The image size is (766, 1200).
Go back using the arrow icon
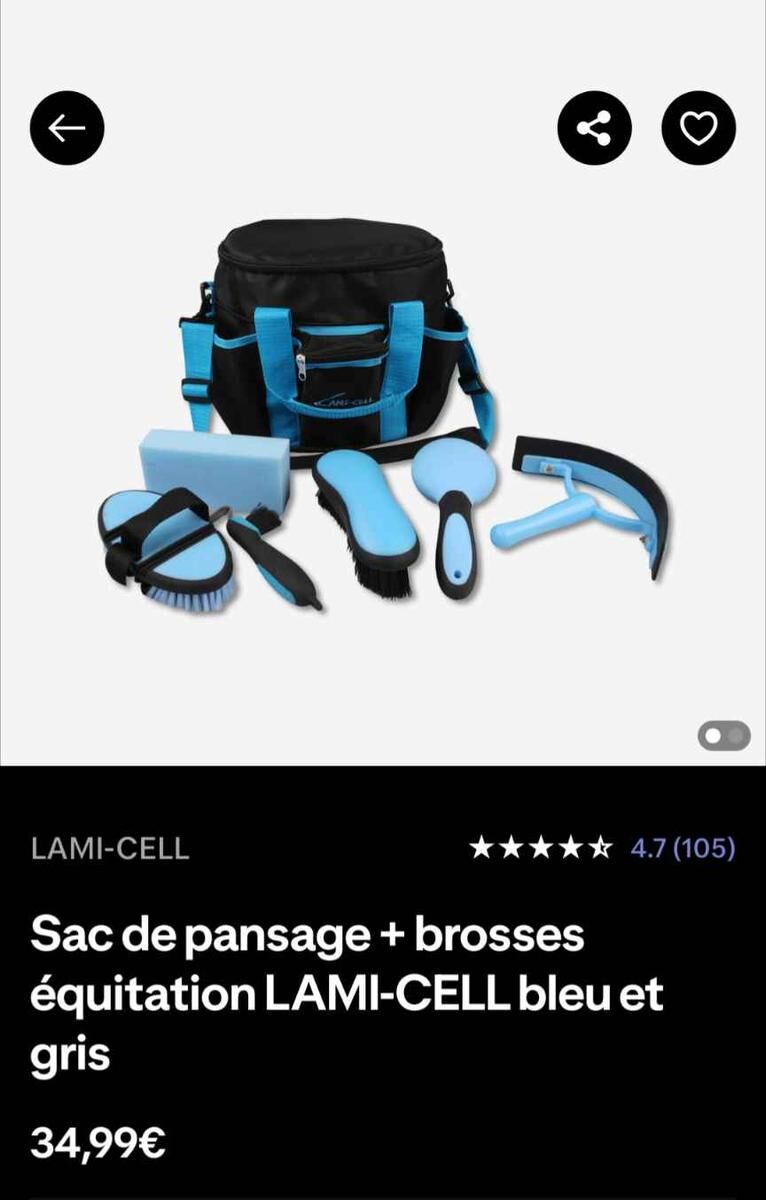tap(67, 127)
